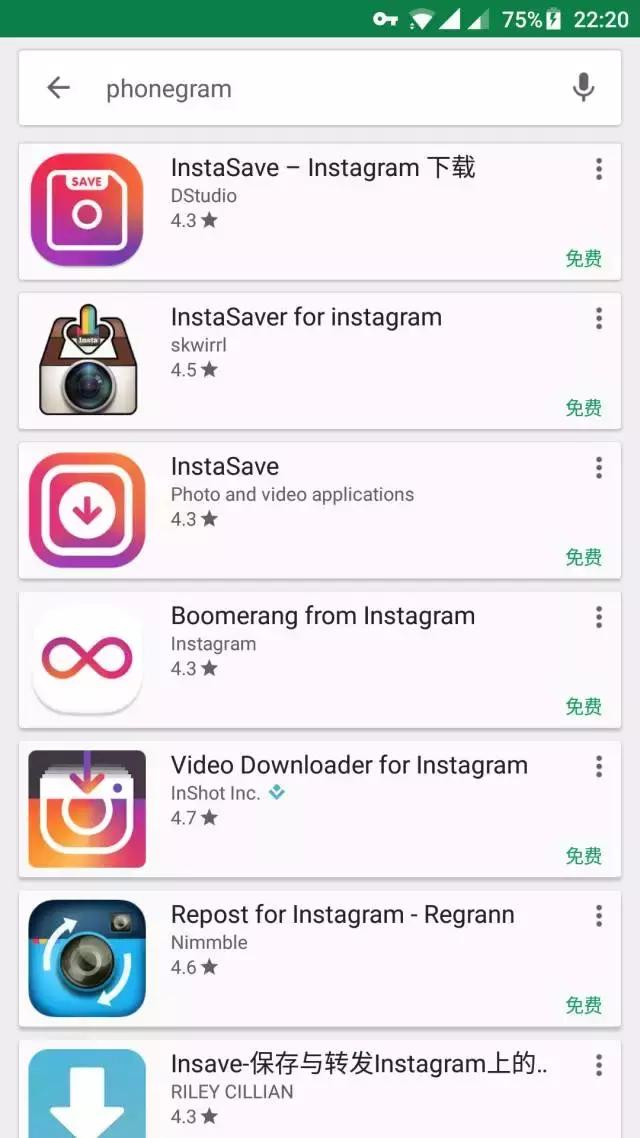640x1138 pixels.
Task: Tap the phonegram search field
Action: click(x=320, y=88)
